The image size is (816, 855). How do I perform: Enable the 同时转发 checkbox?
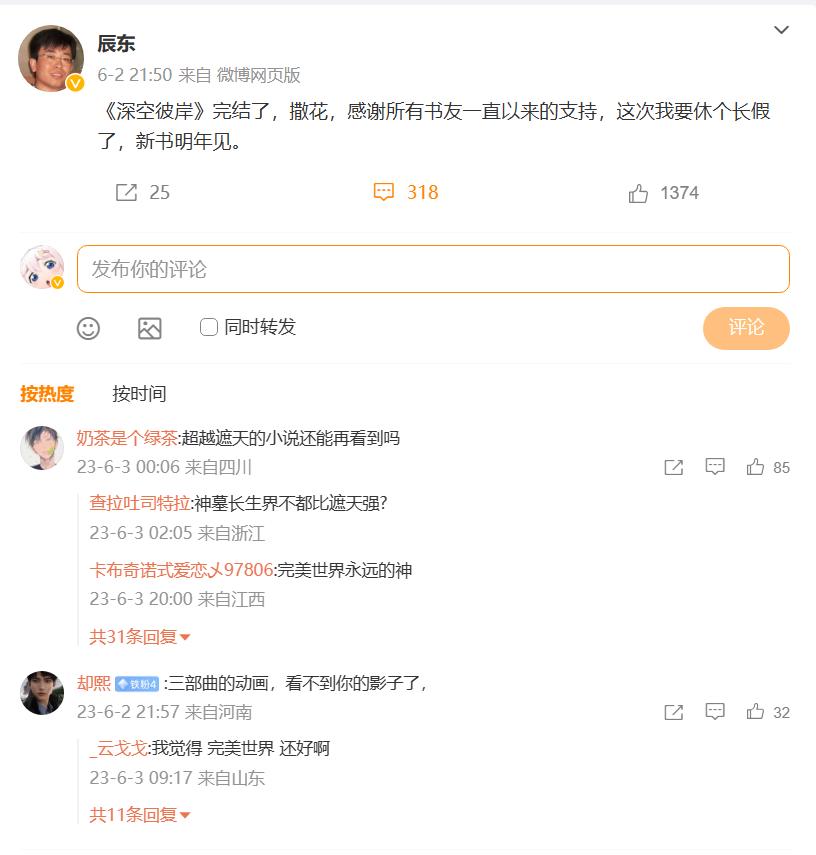207,327
